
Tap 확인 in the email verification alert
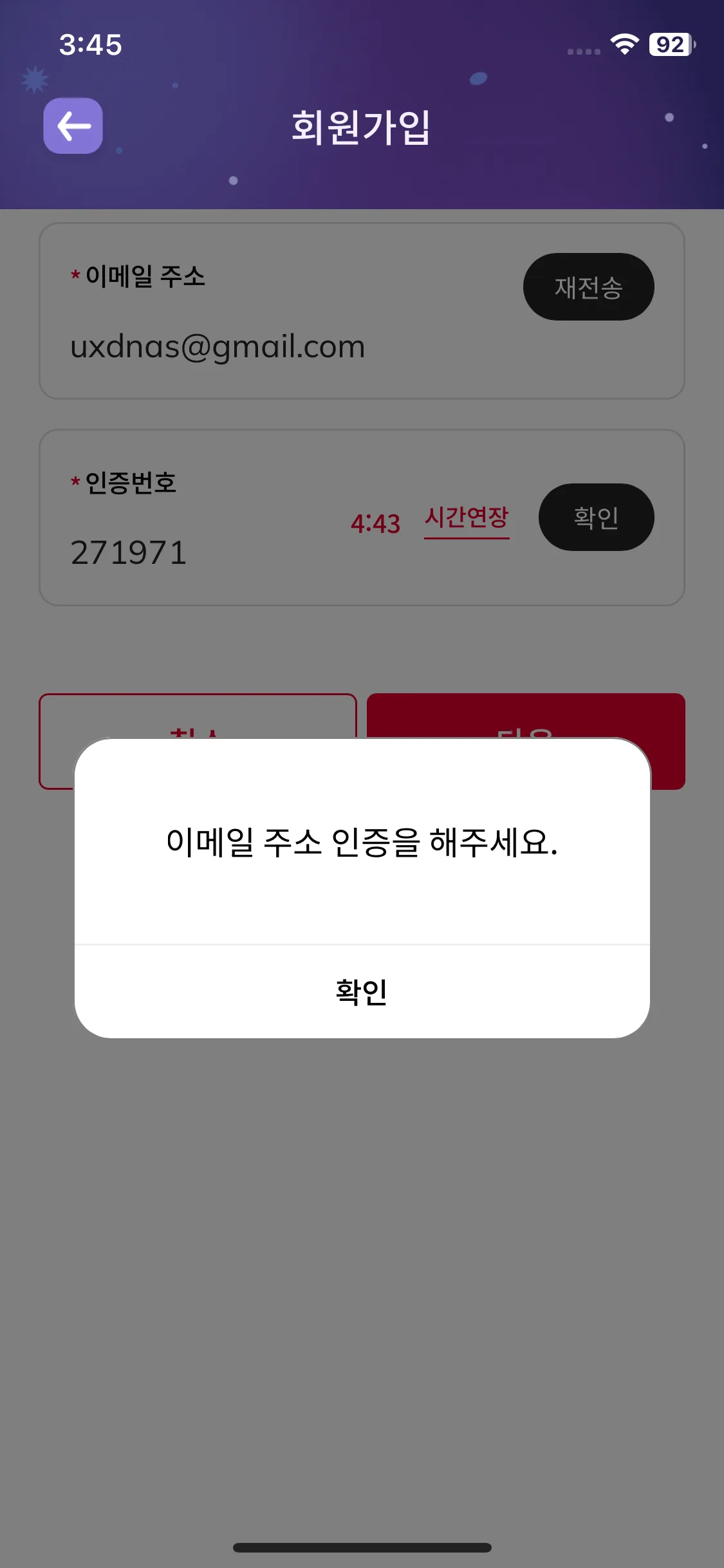362,992
